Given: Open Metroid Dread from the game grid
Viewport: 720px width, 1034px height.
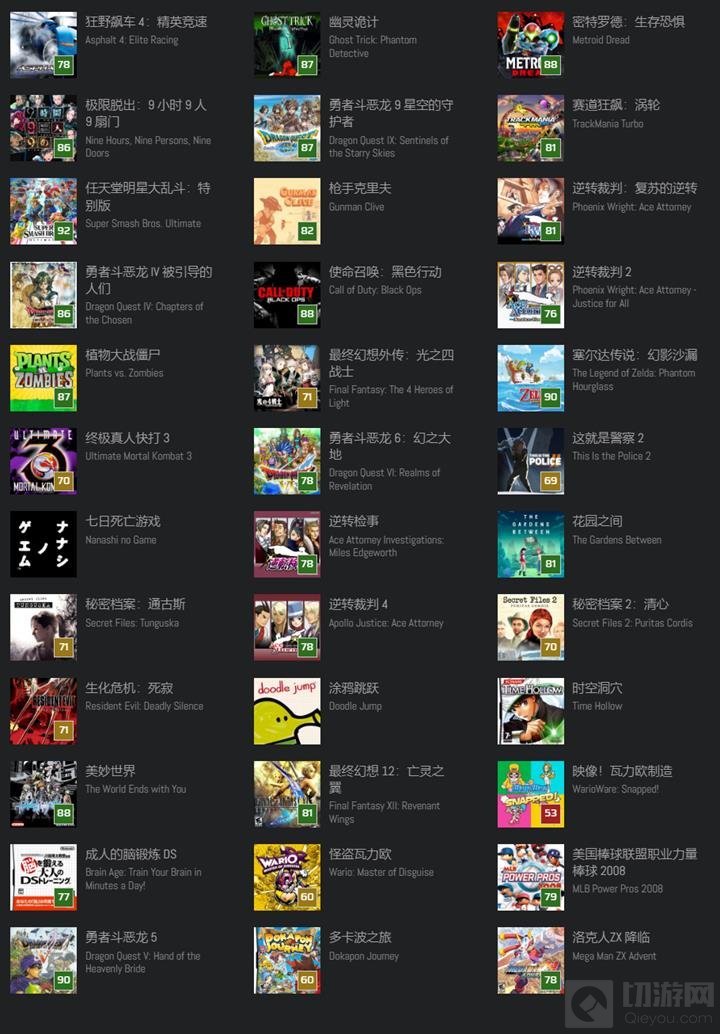Looking at the screenshot, I should 531,46.
